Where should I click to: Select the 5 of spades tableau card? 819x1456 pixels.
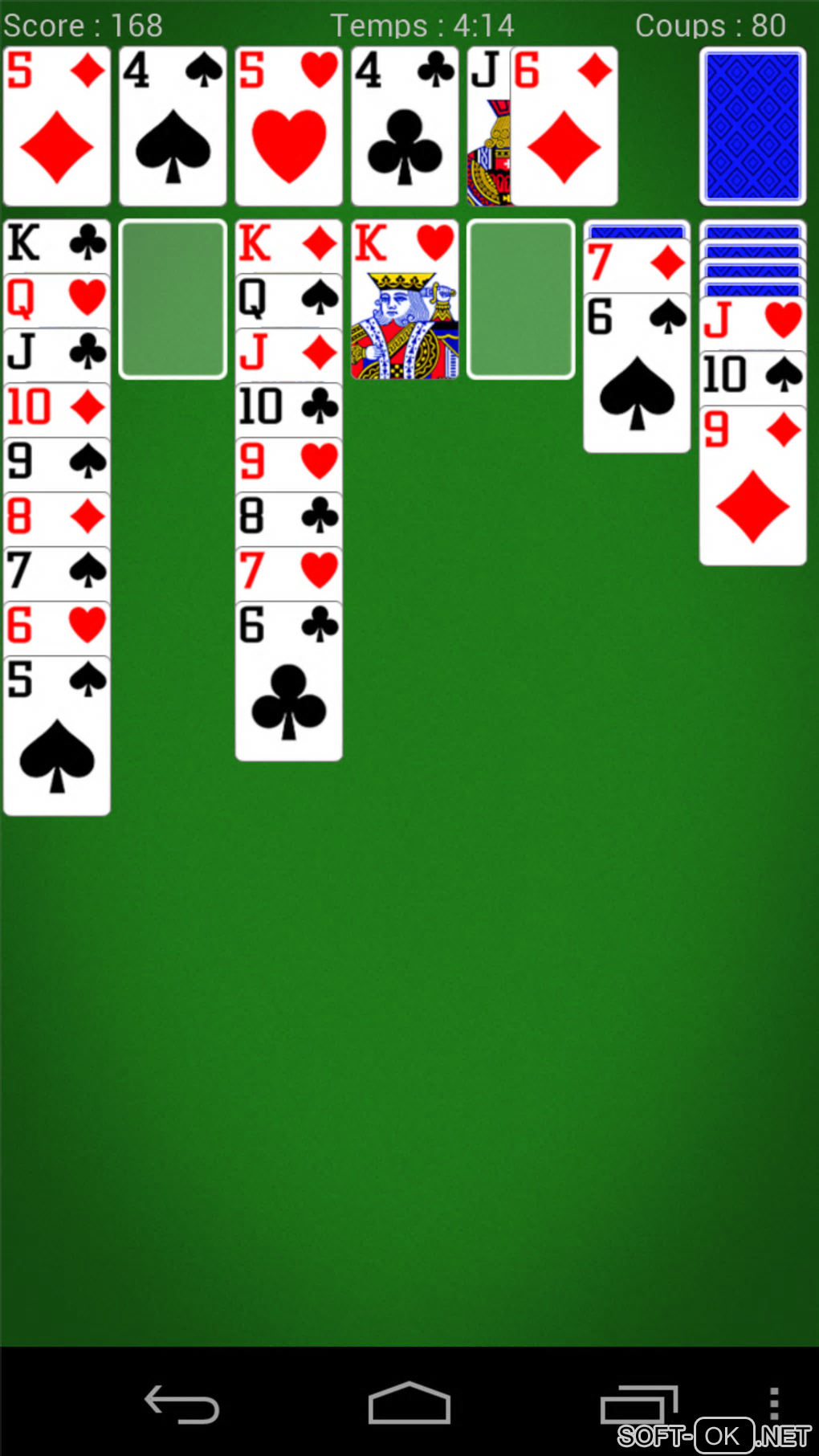(56, 735)
